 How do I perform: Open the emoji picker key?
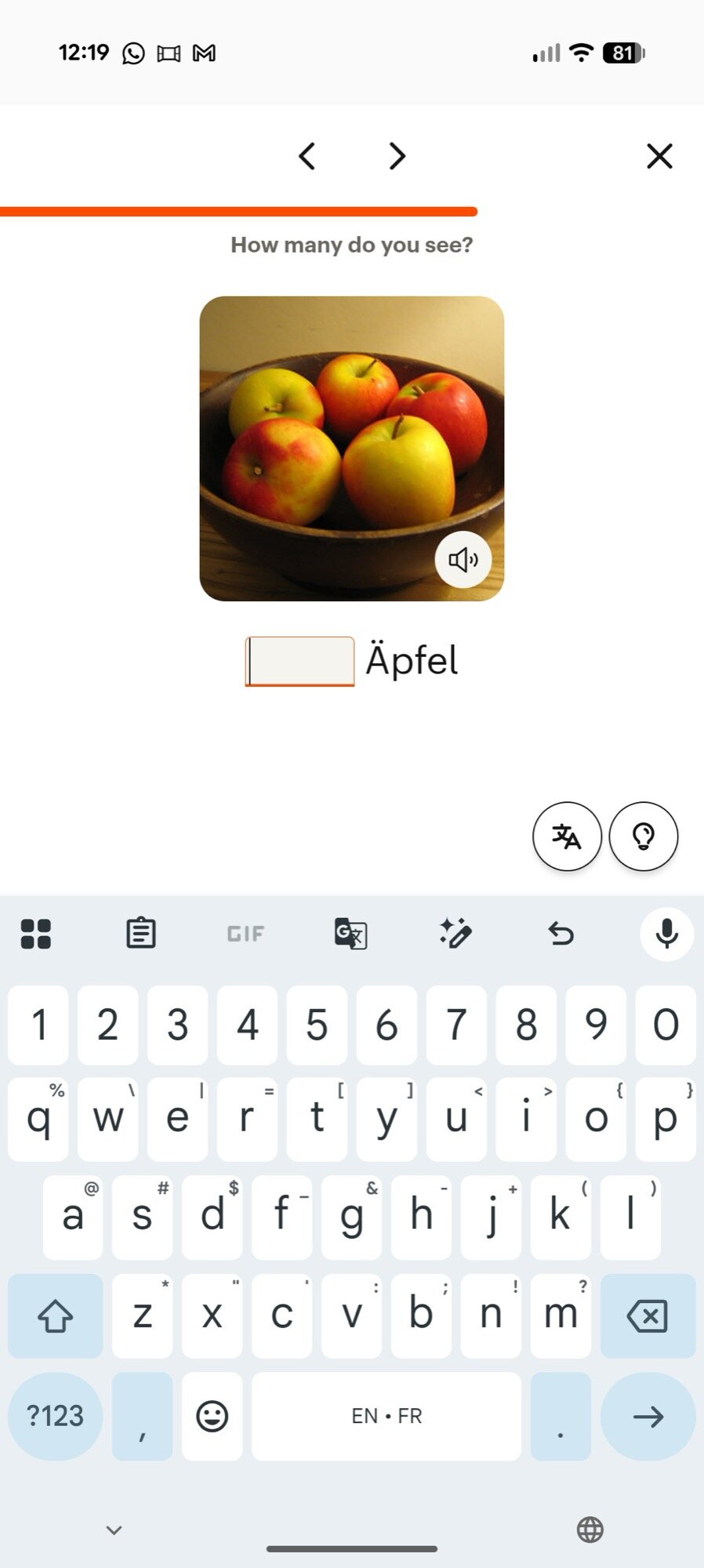coord(212,1416)
